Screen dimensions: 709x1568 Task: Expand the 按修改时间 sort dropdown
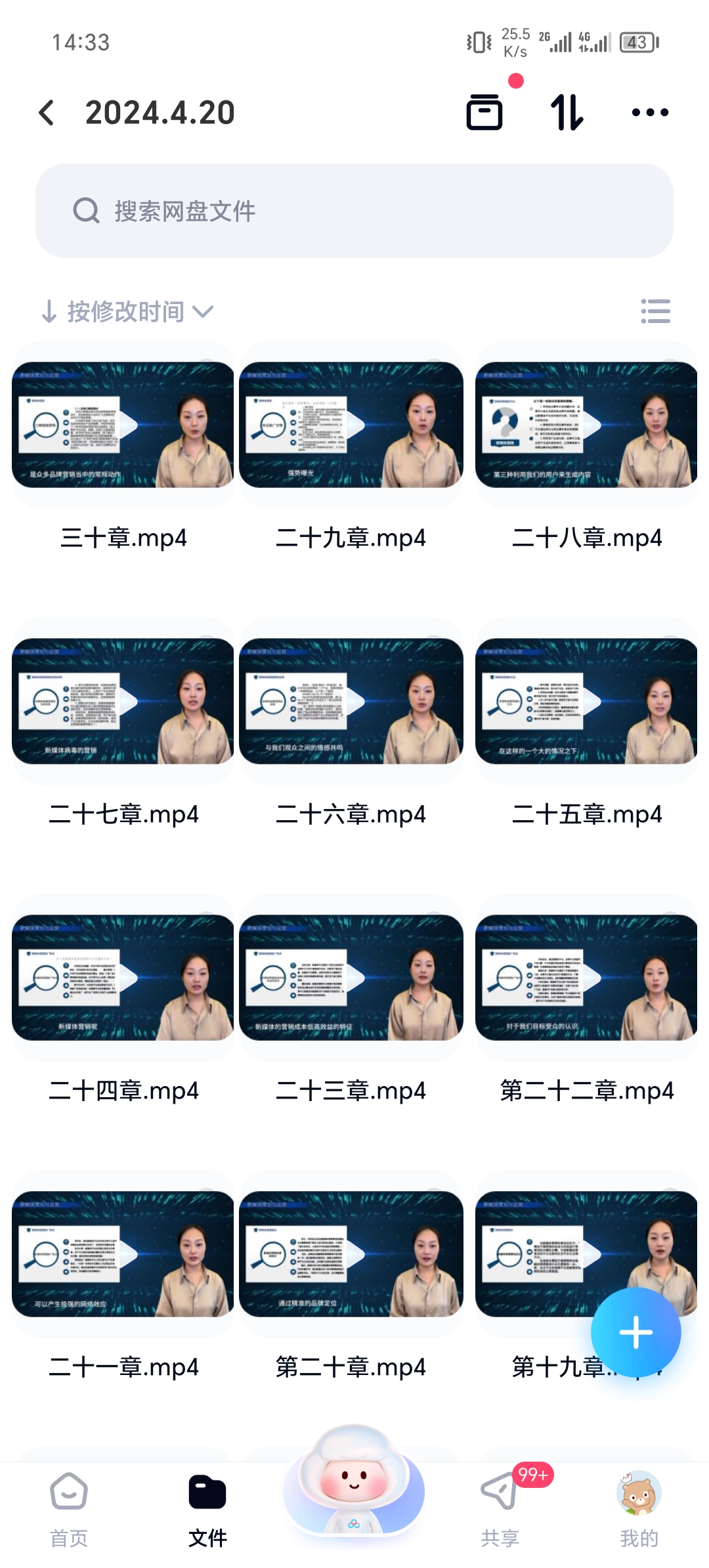pyautogui.click(x=127, y=311)
